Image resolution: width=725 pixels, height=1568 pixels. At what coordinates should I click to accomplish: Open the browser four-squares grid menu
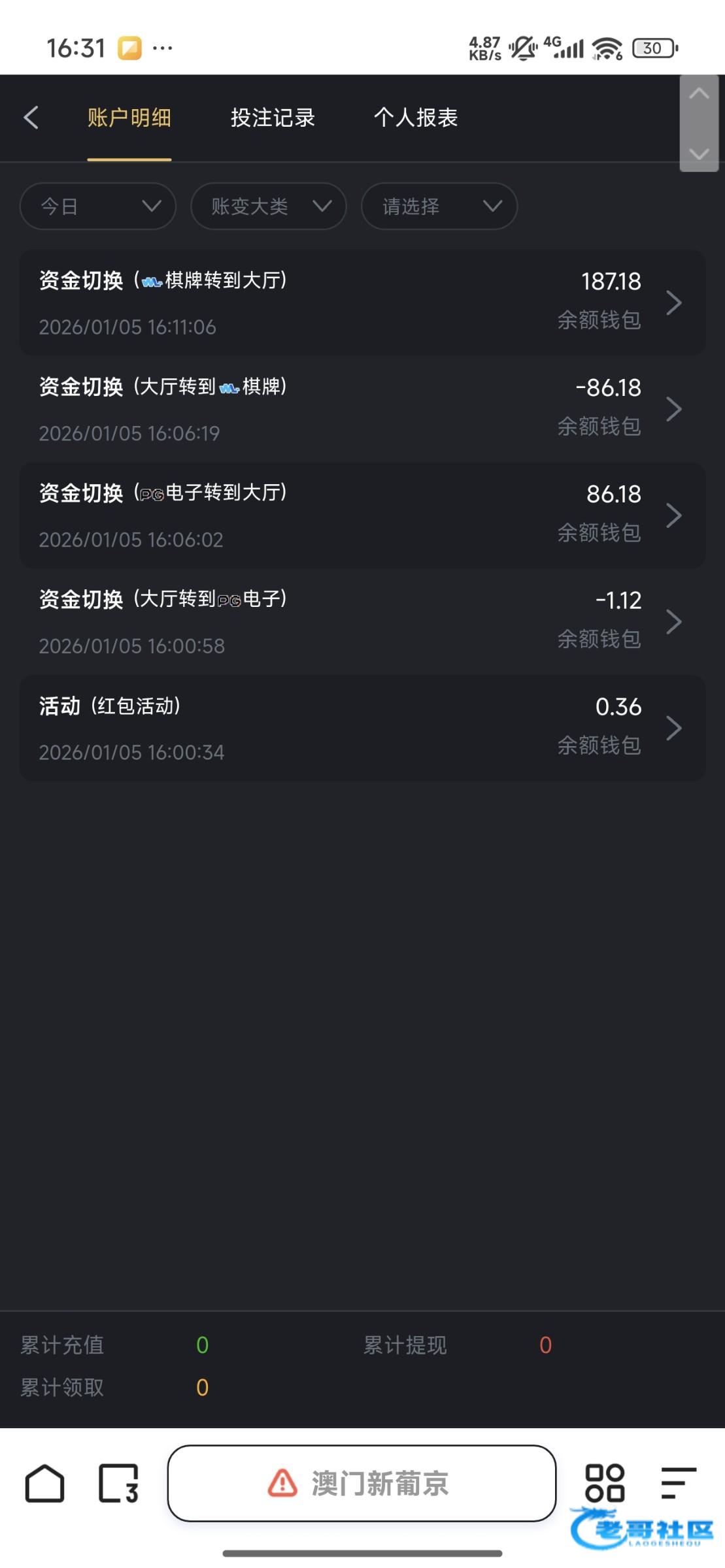[x=605, y=1482]
